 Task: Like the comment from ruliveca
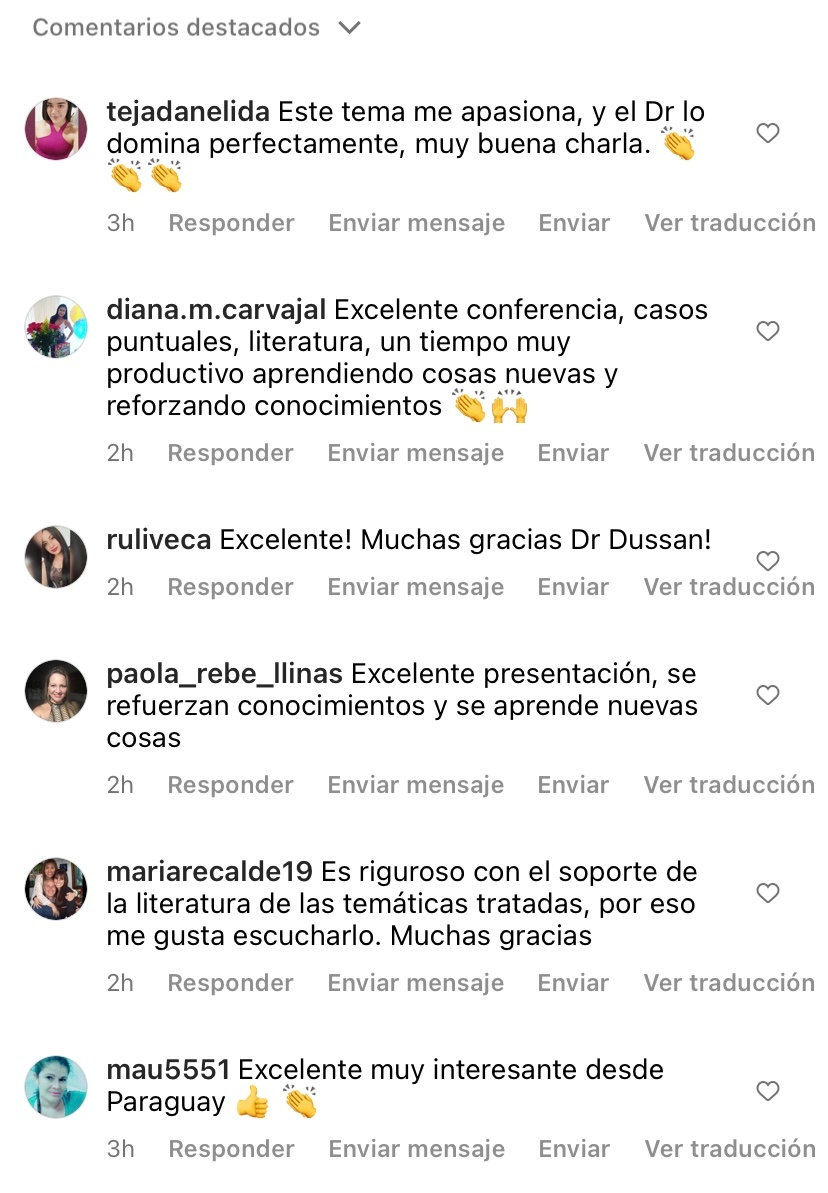(x=767, y=561)
